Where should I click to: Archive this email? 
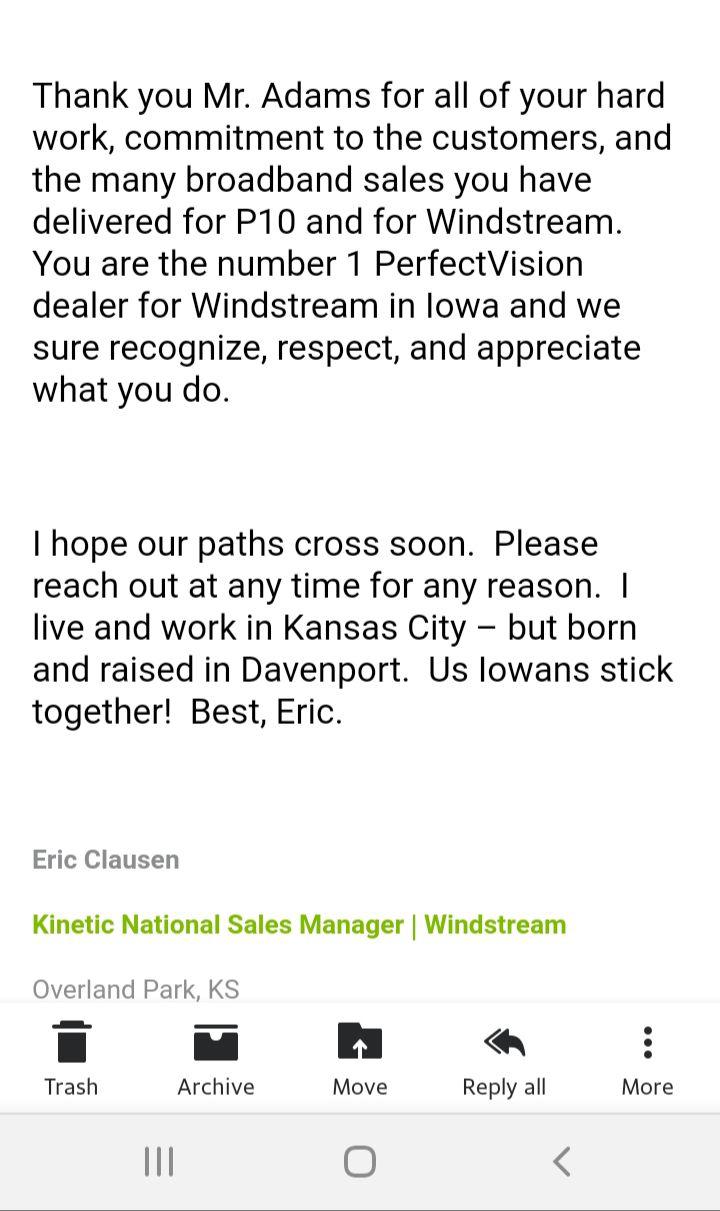216,1059
